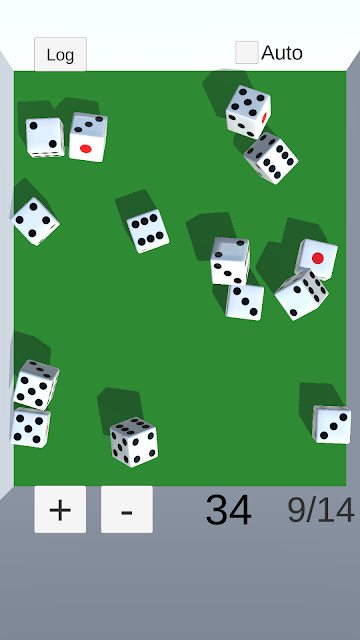The width and height of the screenshot is (360, 640).
Task: Remove a die with the minus button
Action: [x=127, y=509]
